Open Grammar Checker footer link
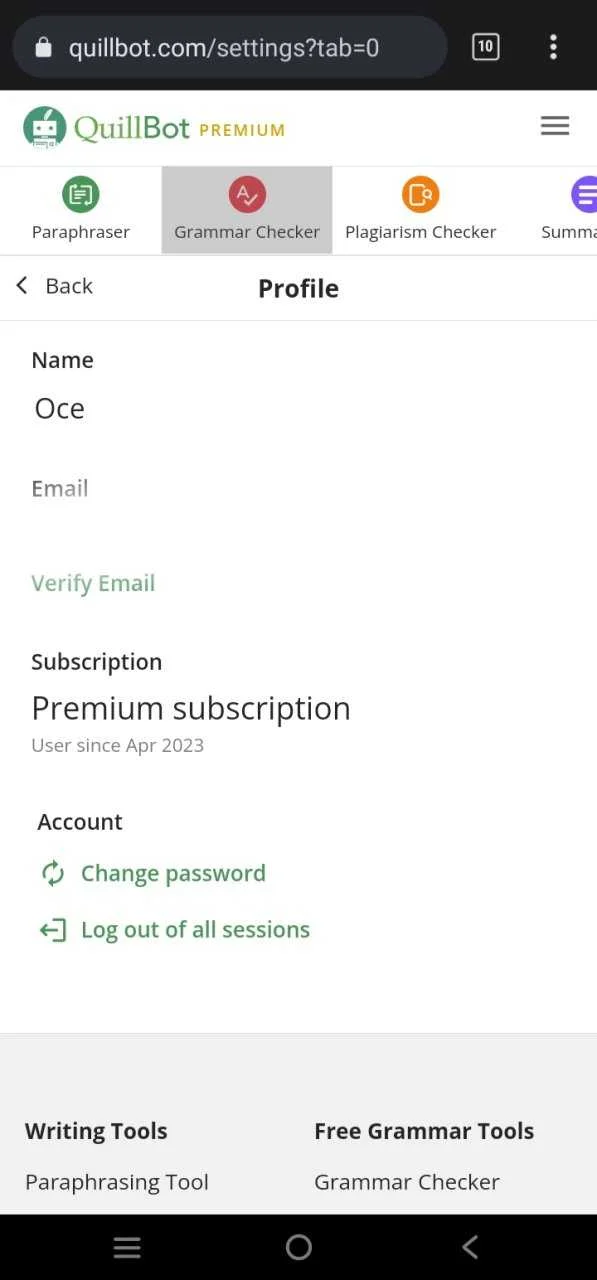Viewport: 597px width, 1280px height. 407,1182
